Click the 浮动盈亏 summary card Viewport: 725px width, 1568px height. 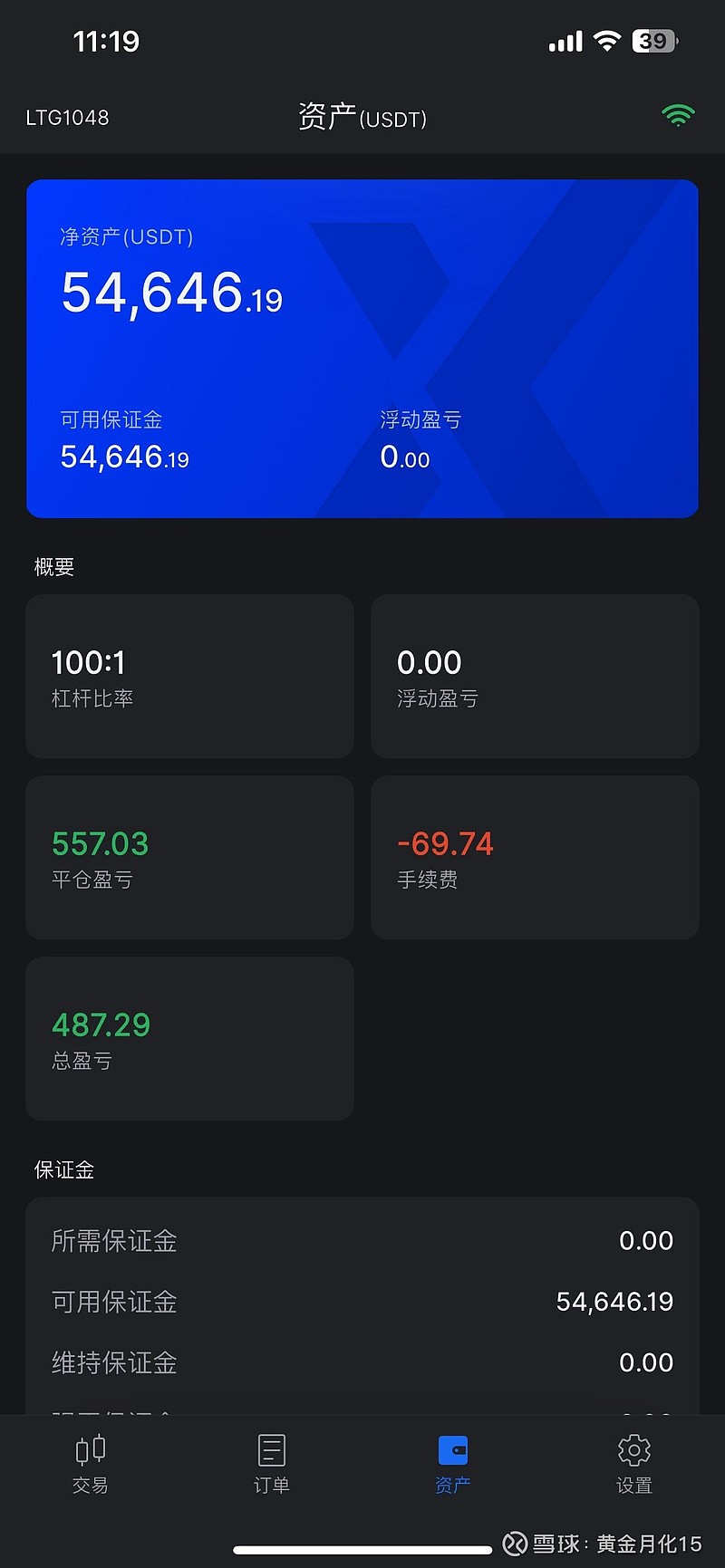[x=535, y=676]
